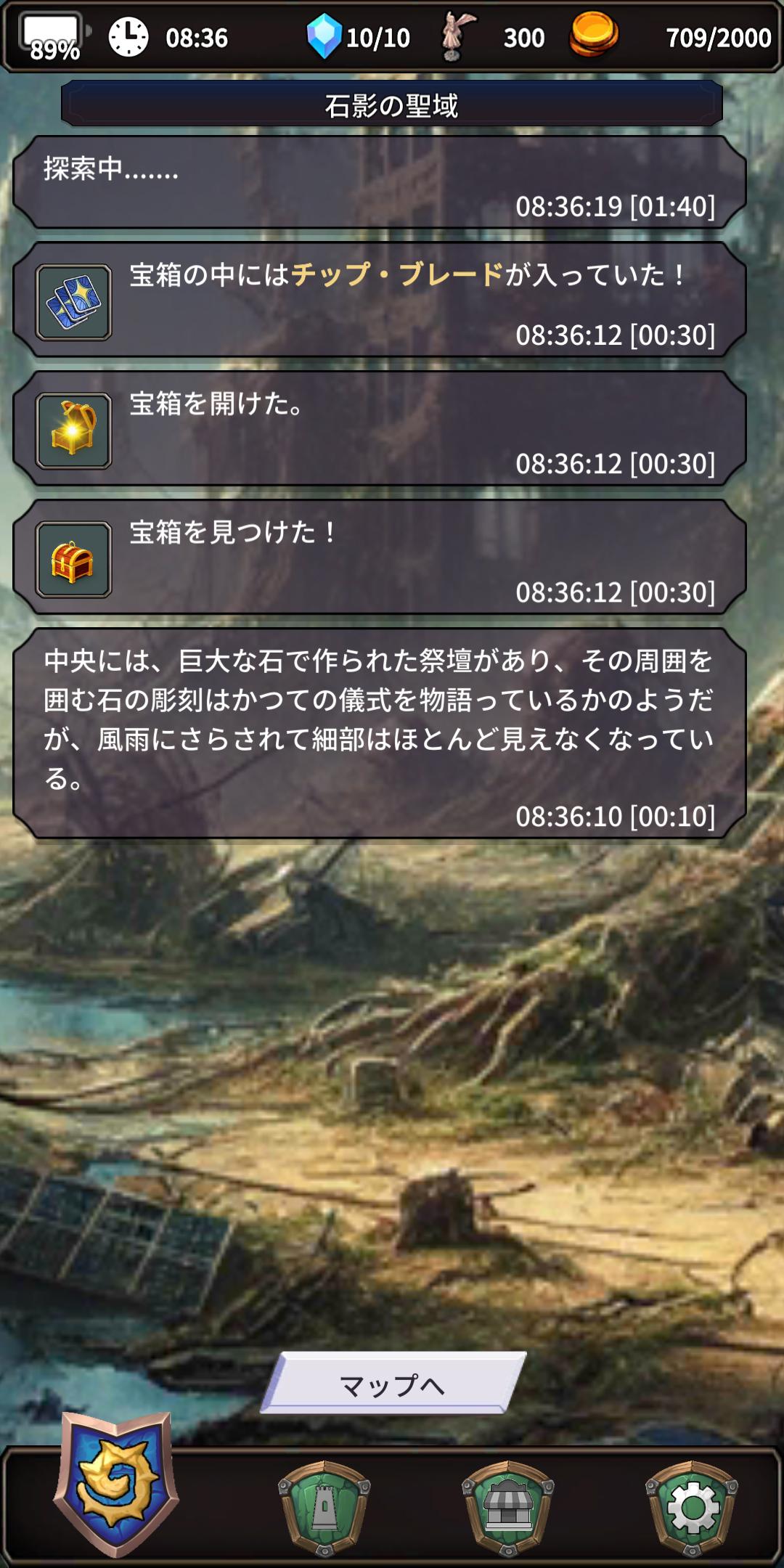Screen dimensions: 784x1568
Task: Open the settings gear tab
Action: pos(692,1507)
